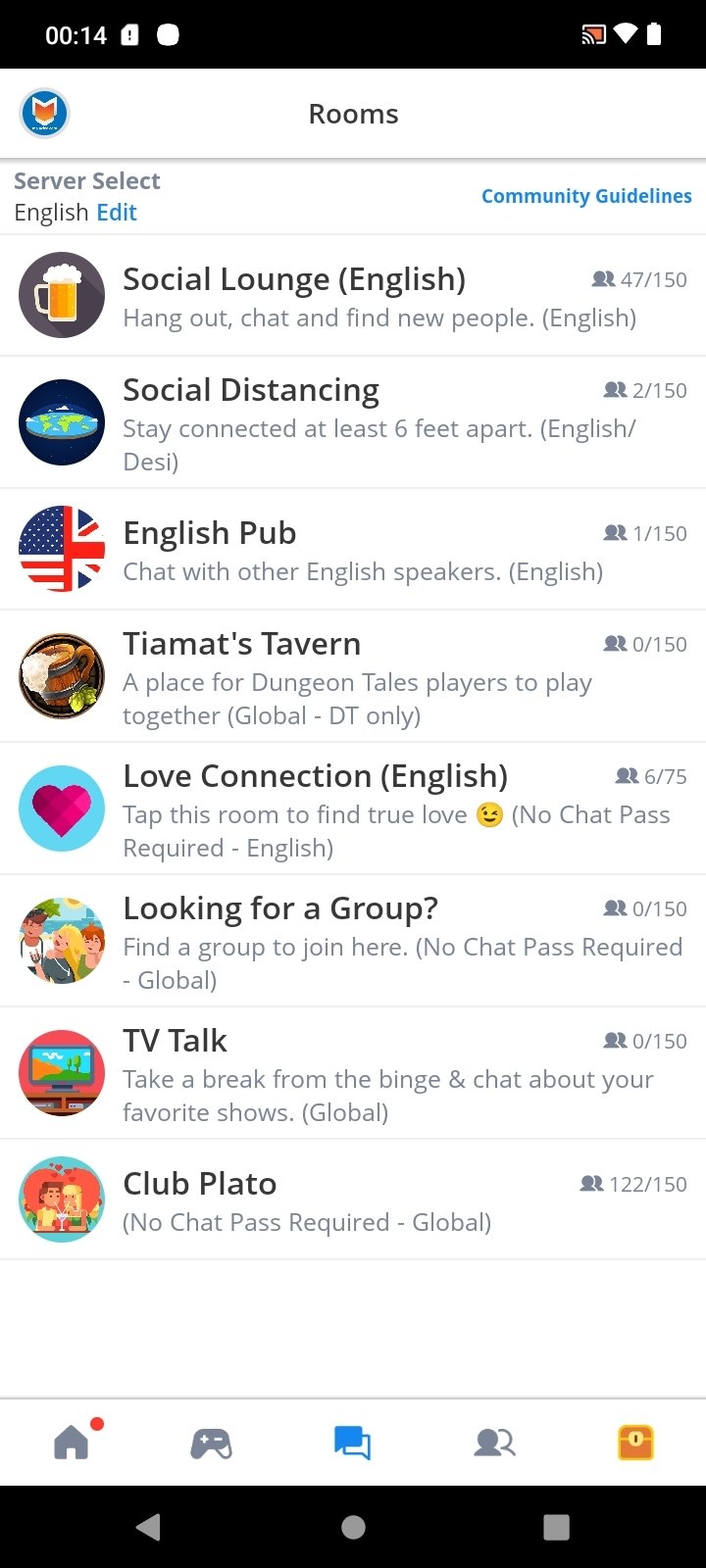
Task: Join the Tiamat's Tavern room
Action: [x=353, y=676]
